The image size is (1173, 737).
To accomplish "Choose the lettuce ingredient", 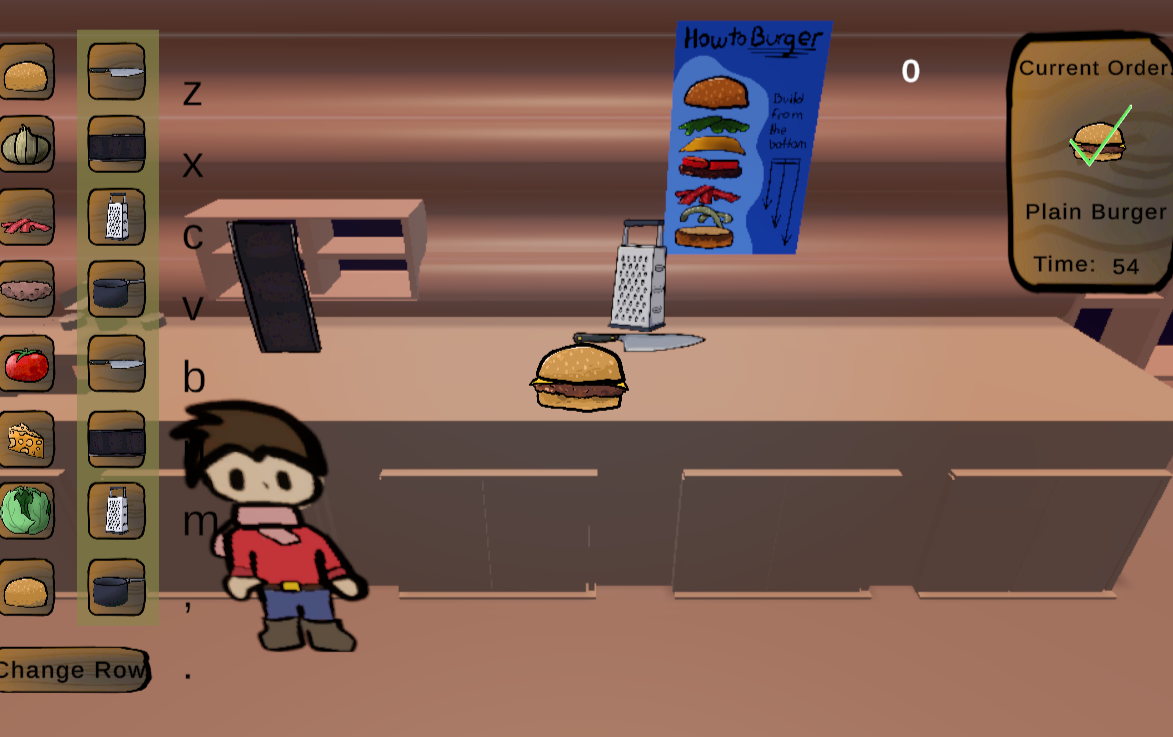I will click(26, 511).
